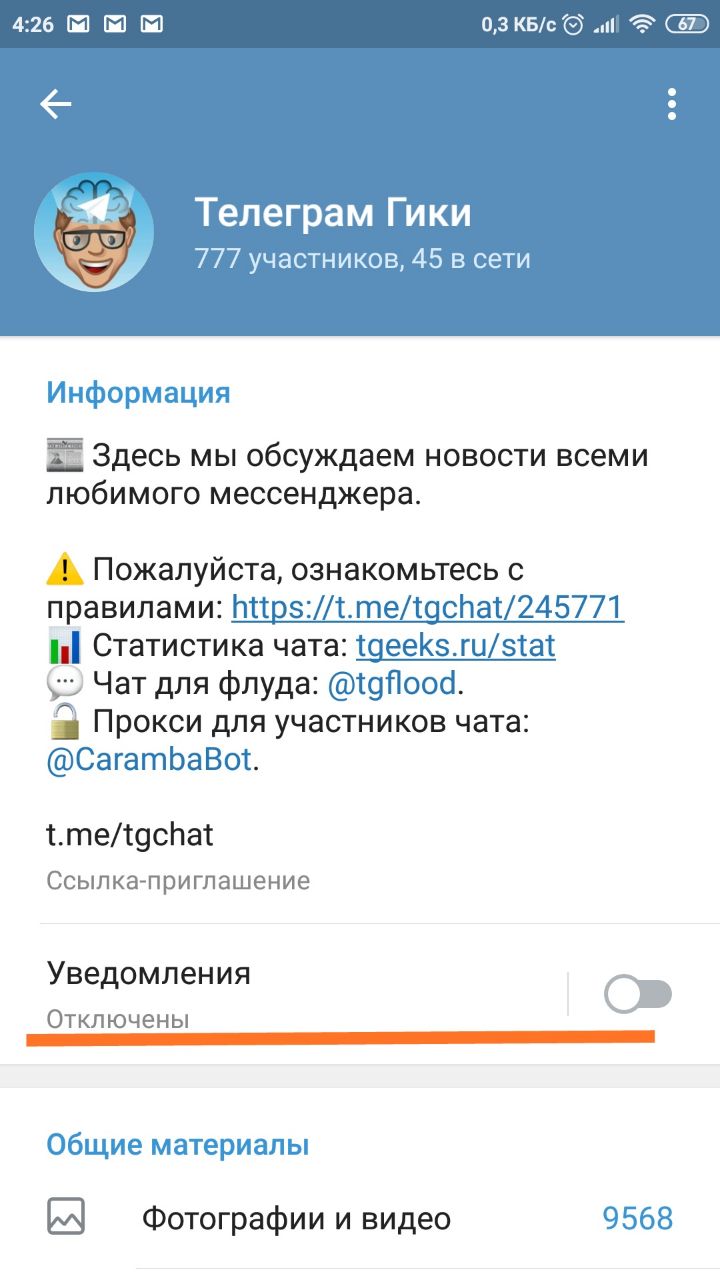
Task: Go back using the arrow icon
Action: click(x=56, y=104)
